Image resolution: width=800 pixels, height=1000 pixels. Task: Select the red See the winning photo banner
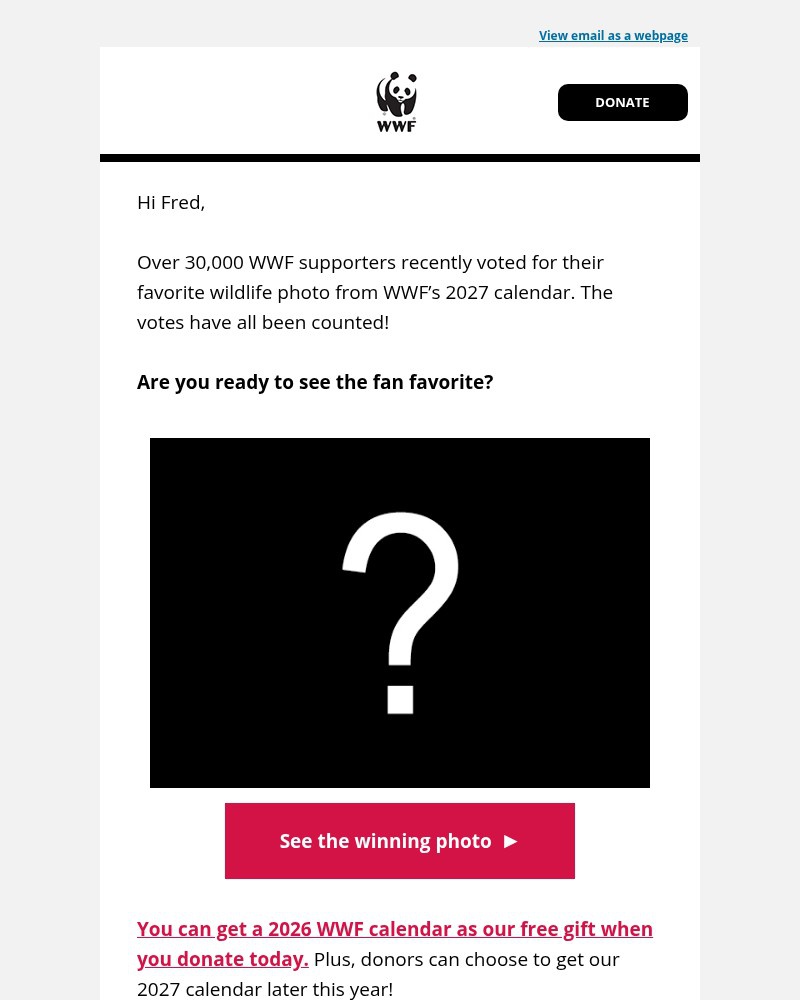click(400, 841)
